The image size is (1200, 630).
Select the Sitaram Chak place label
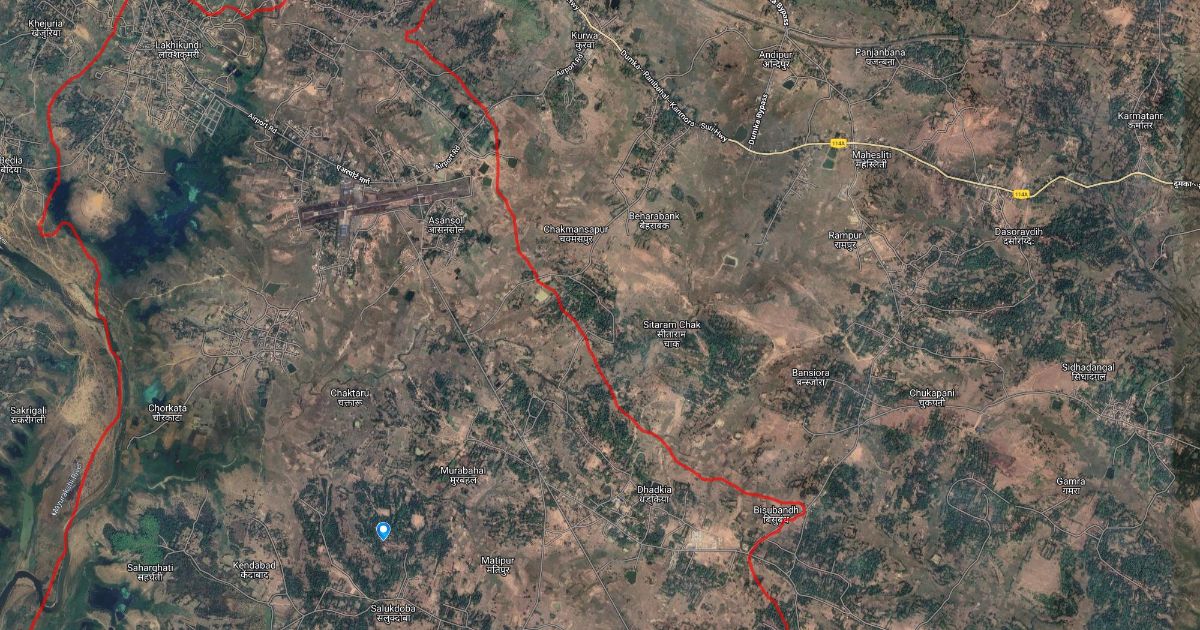[672, 331]
